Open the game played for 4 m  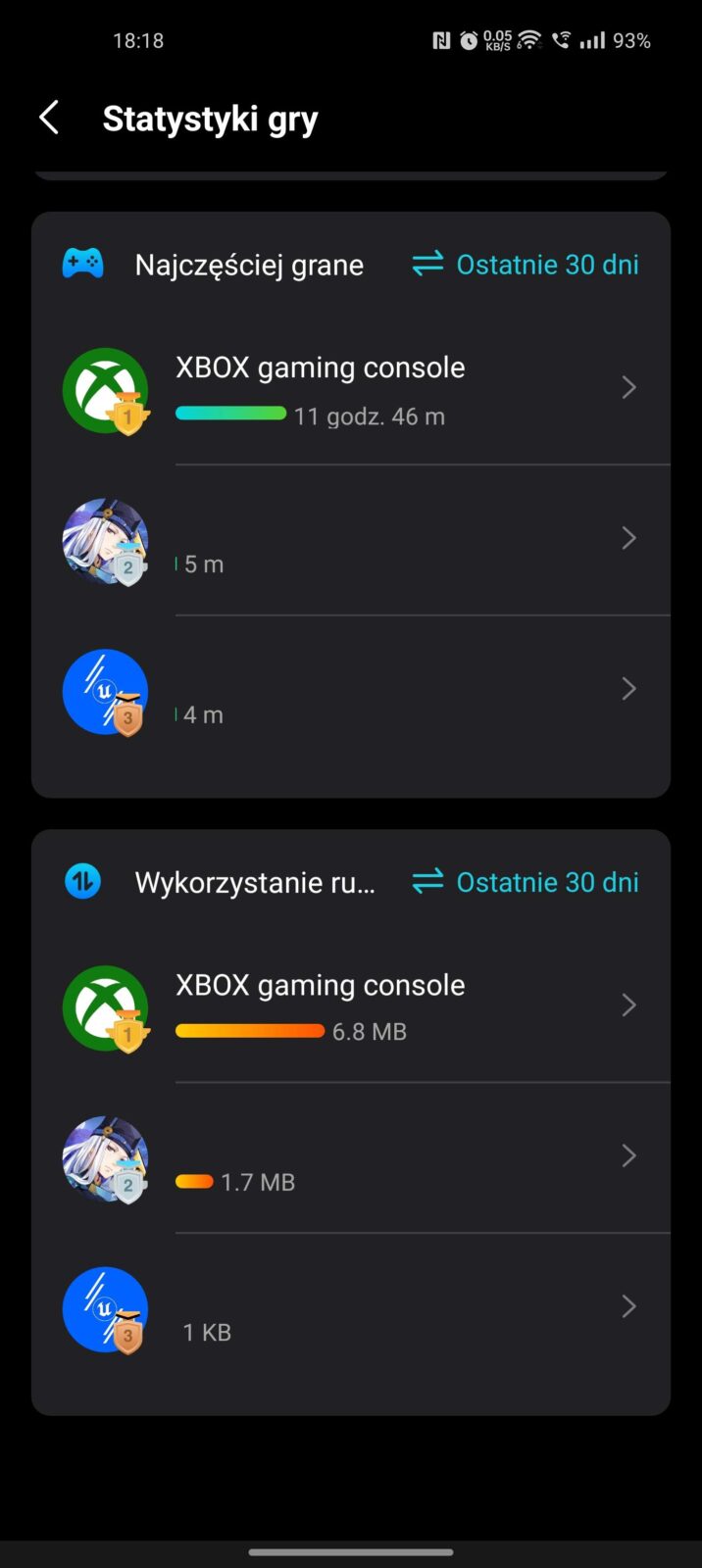click(x=351, y=691)
